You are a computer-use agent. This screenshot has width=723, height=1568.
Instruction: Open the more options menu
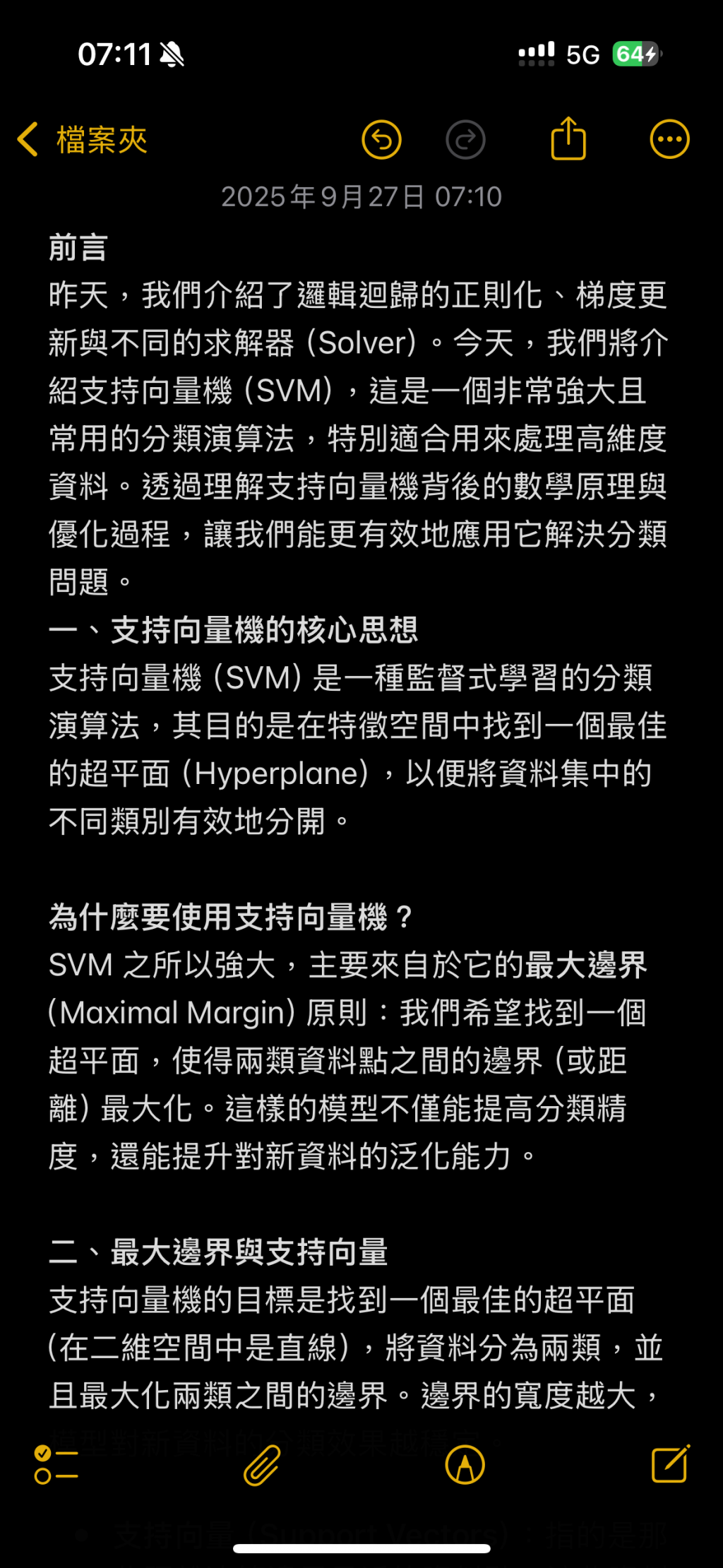tap(669, 140)
